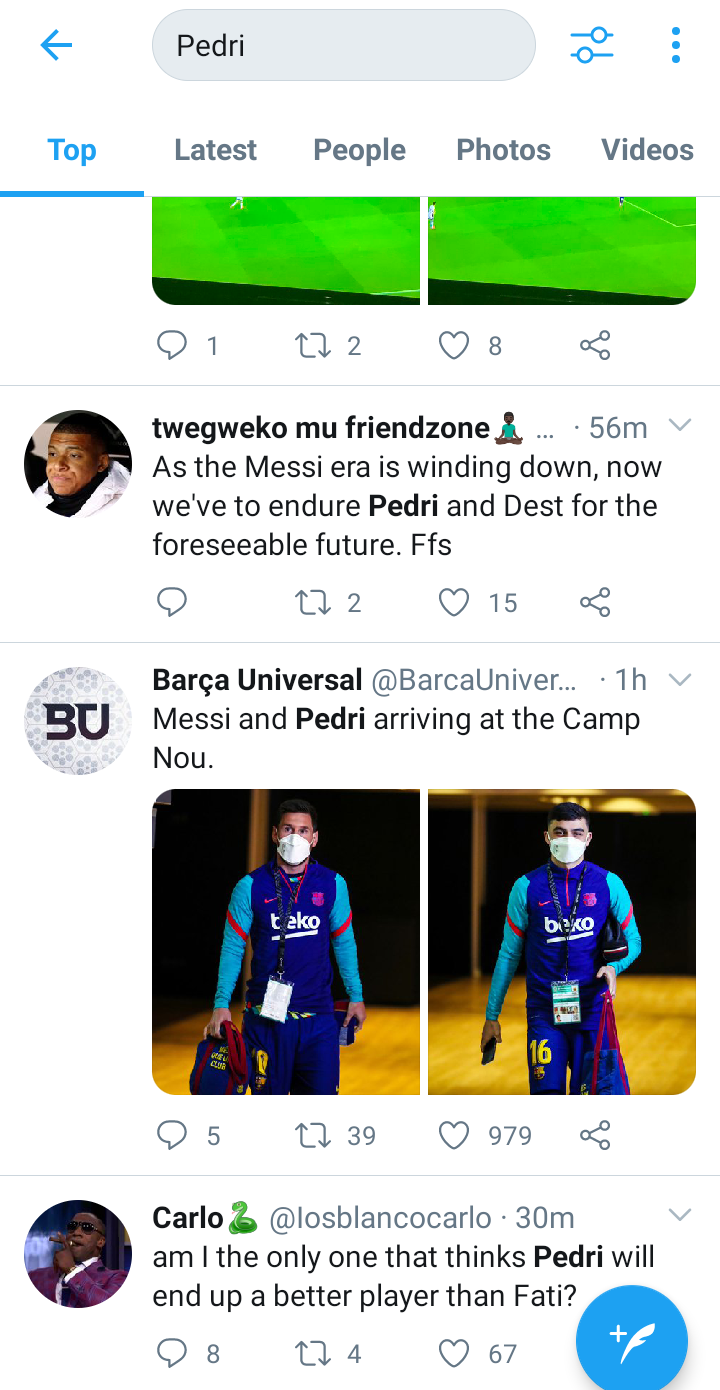The height and width of the screenshot is (1390, 720).
Task: Switch to the Photos tab
Action: 503,150
